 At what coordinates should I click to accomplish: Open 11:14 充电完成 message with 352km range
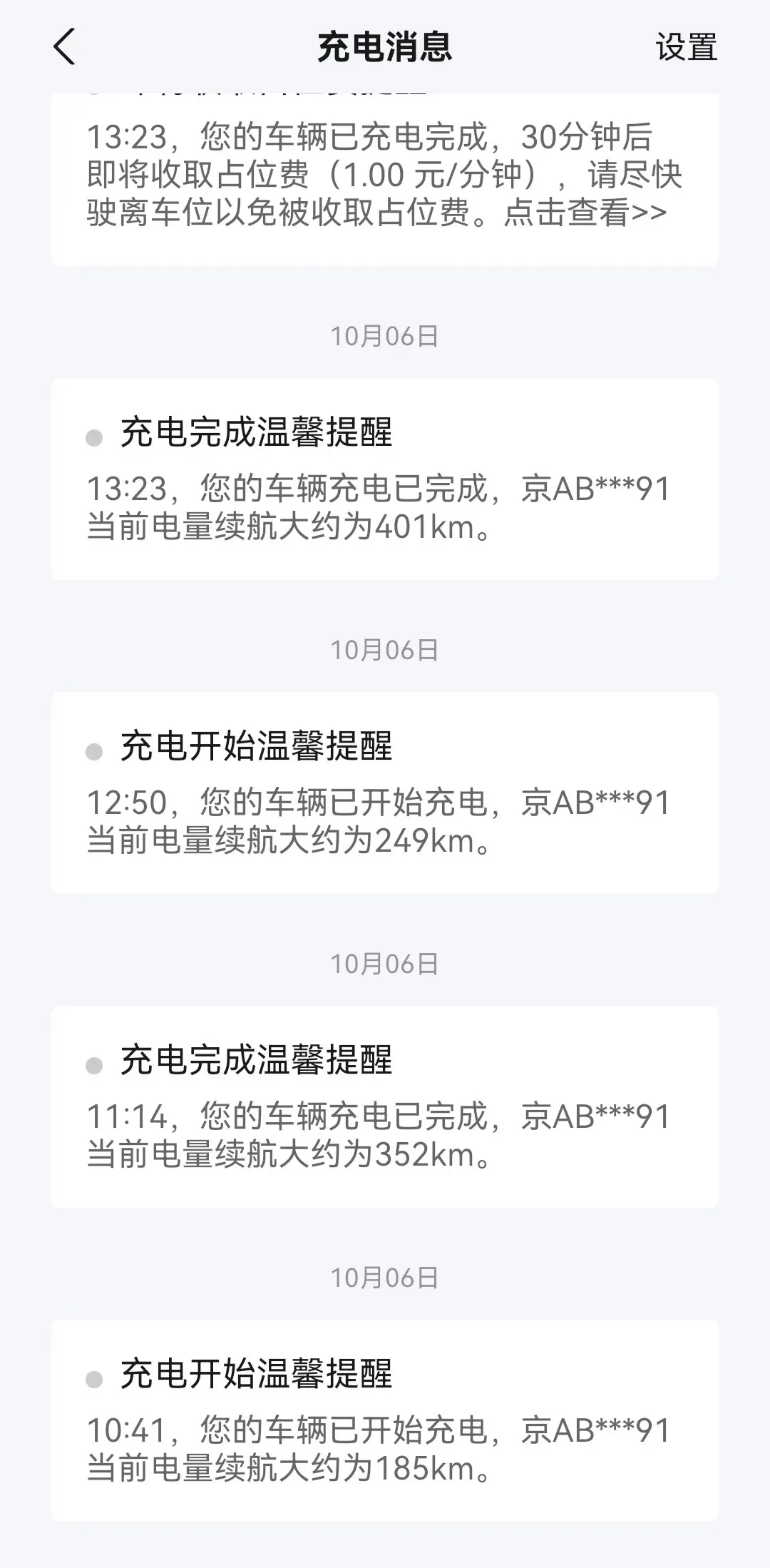pos(385,1106)
